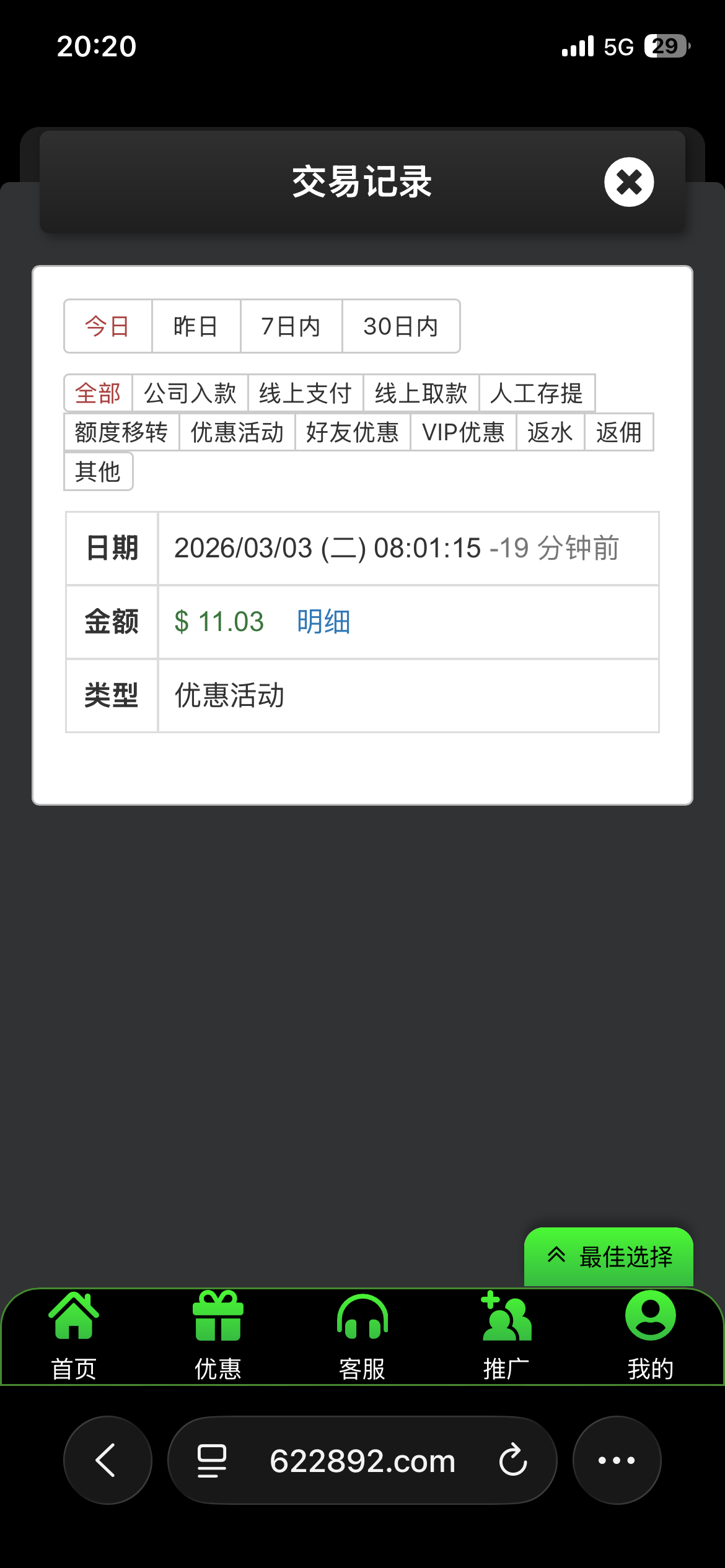Open the 推广 promotion icon
The height and width of the screenshot is (1568, 725).
507,1319
